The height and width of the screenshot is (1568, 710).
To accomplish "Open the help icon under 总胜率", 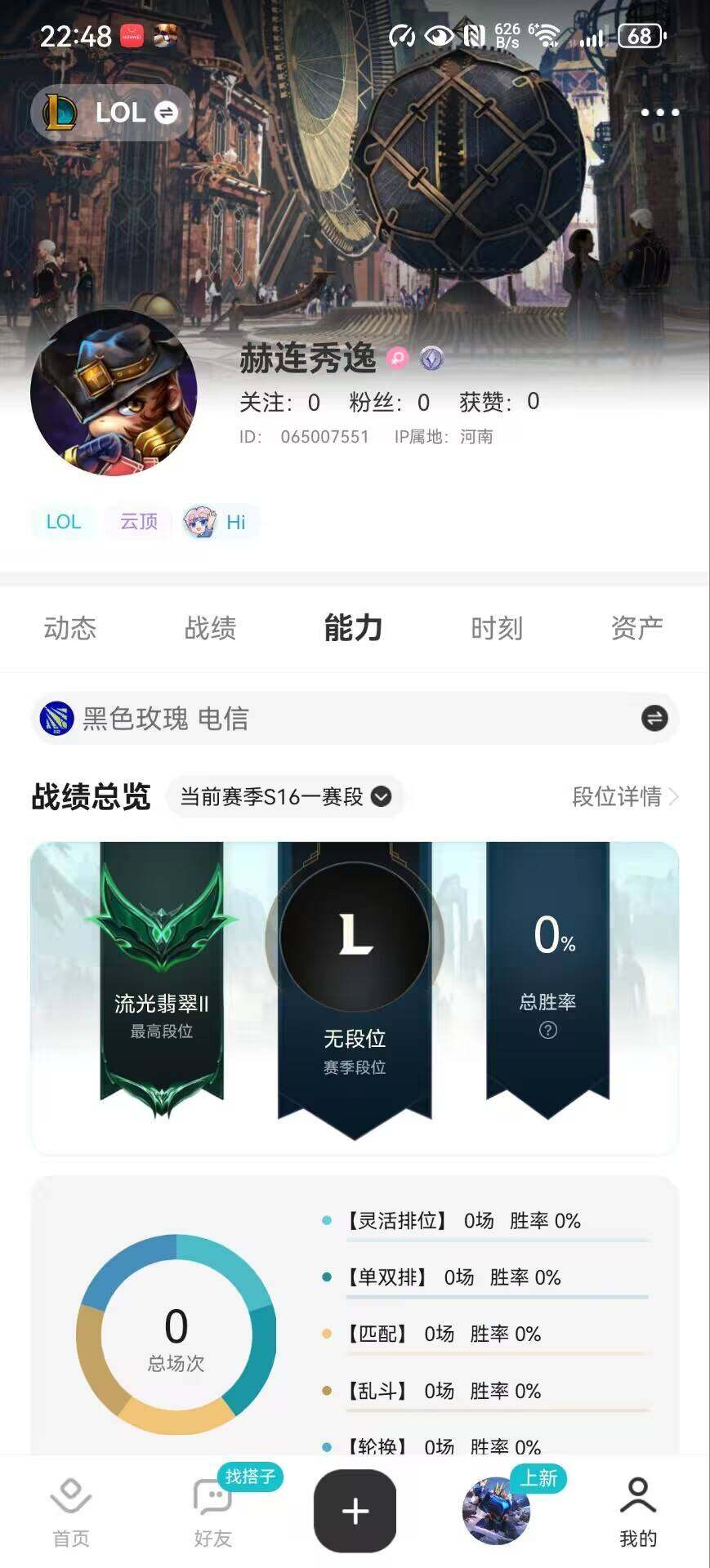I will click(x=547, y=1031).
